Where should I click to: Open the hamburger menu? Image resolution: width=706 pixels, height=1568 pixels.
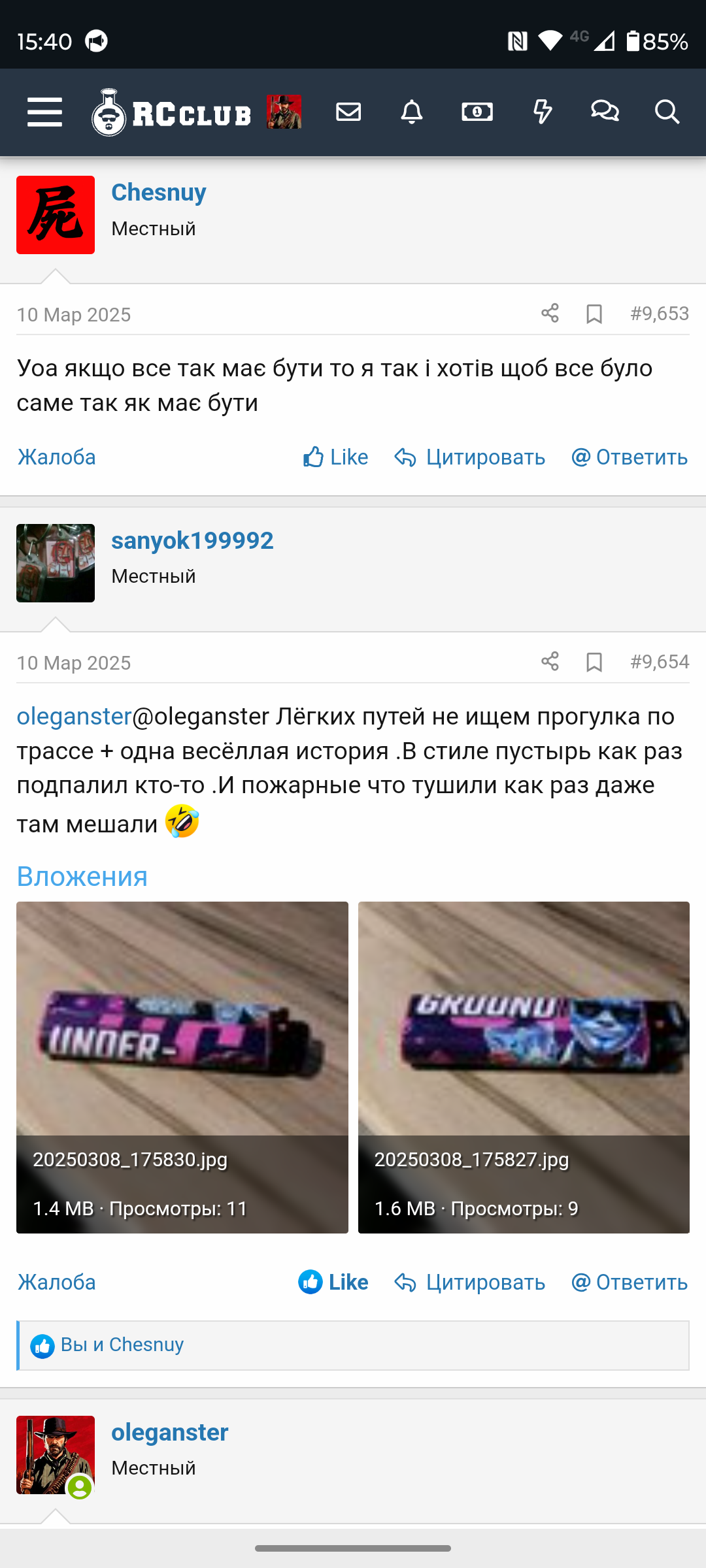click(x=44, y=112)
